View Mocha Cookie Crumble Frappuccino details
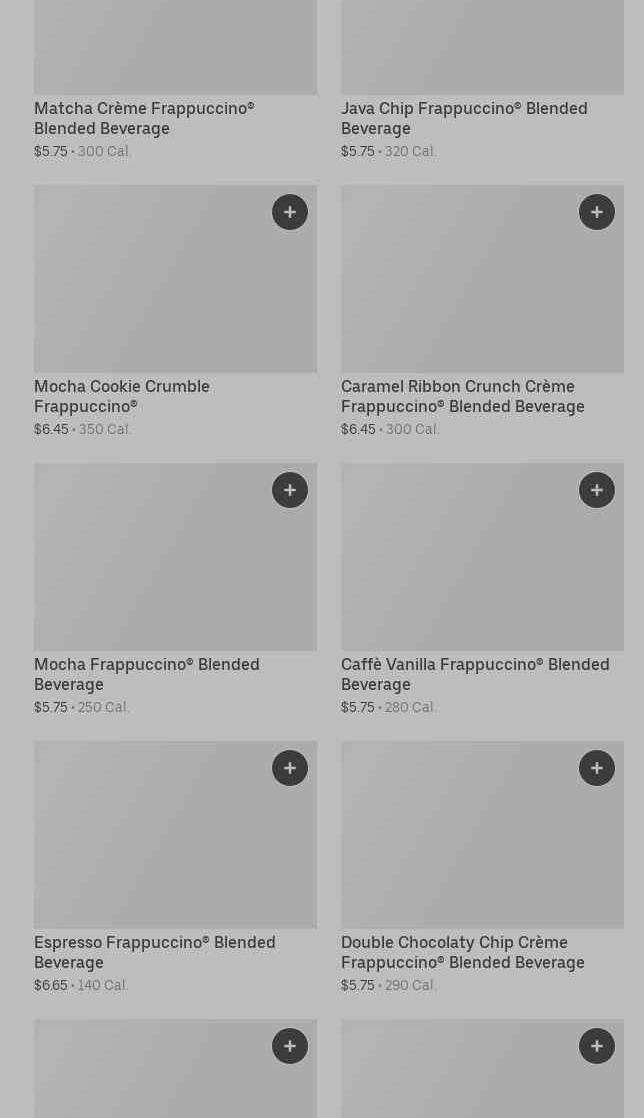The image size is (644, 1118). click(x=122, y=396)
